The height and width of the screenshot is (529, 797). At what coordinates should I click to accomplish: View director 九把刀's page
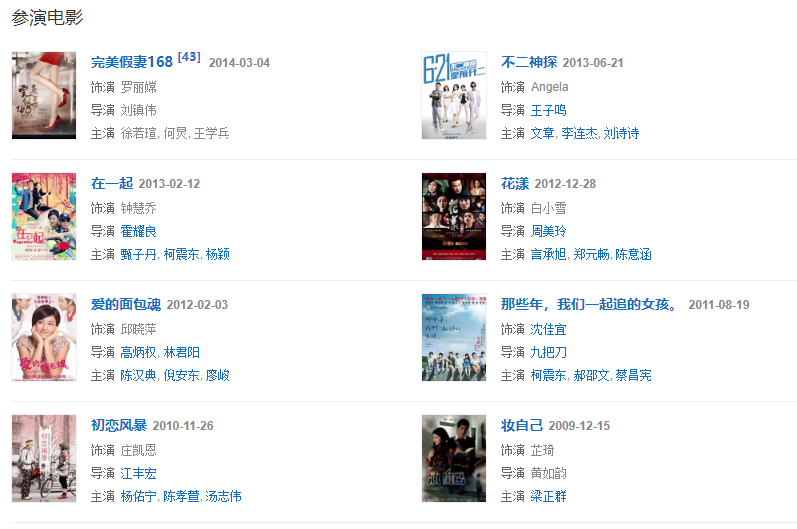coord(548,352)
